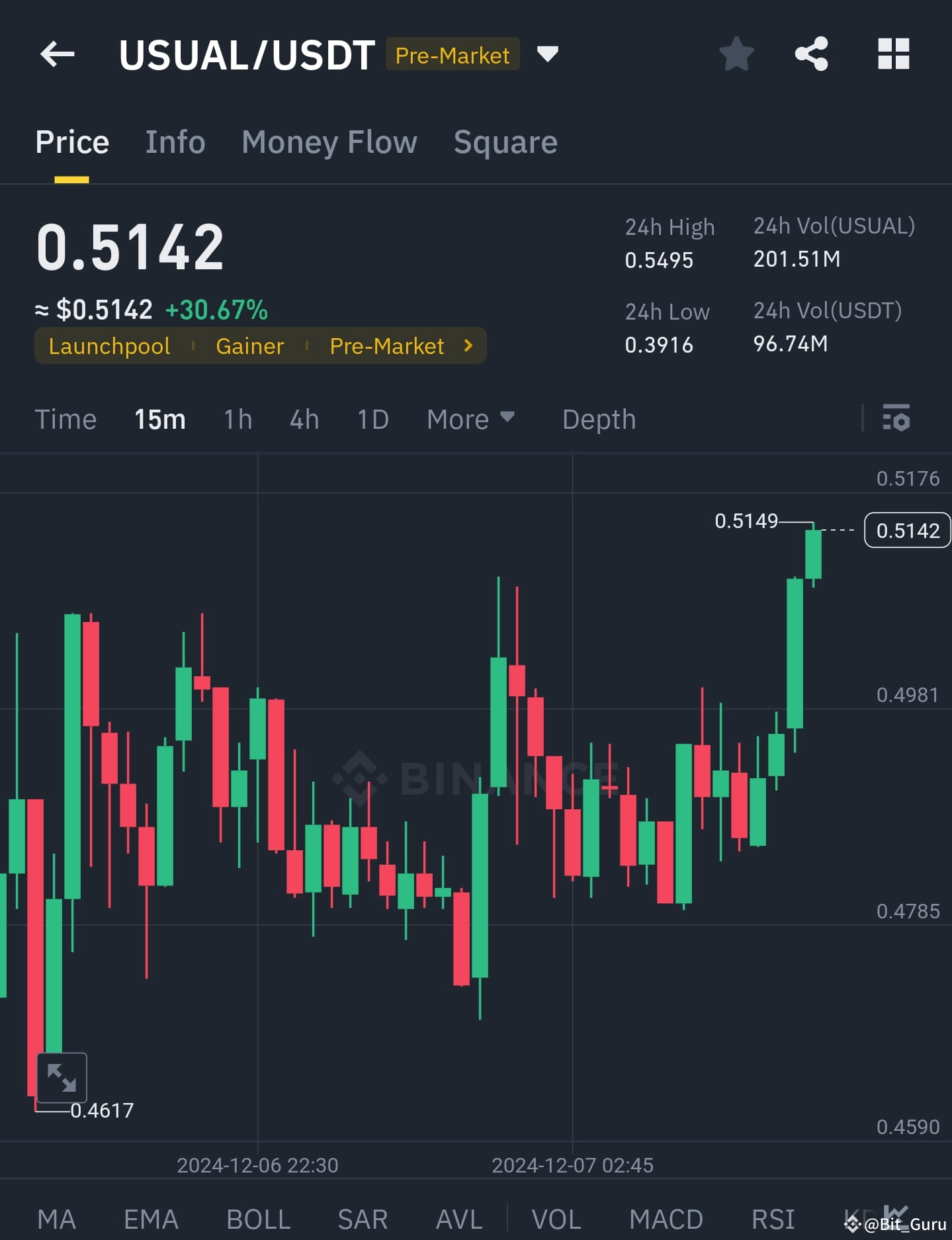Enable the SAR indicator overlay
The height and width of the screenshot is (1240, 952).
[362, 1218]
